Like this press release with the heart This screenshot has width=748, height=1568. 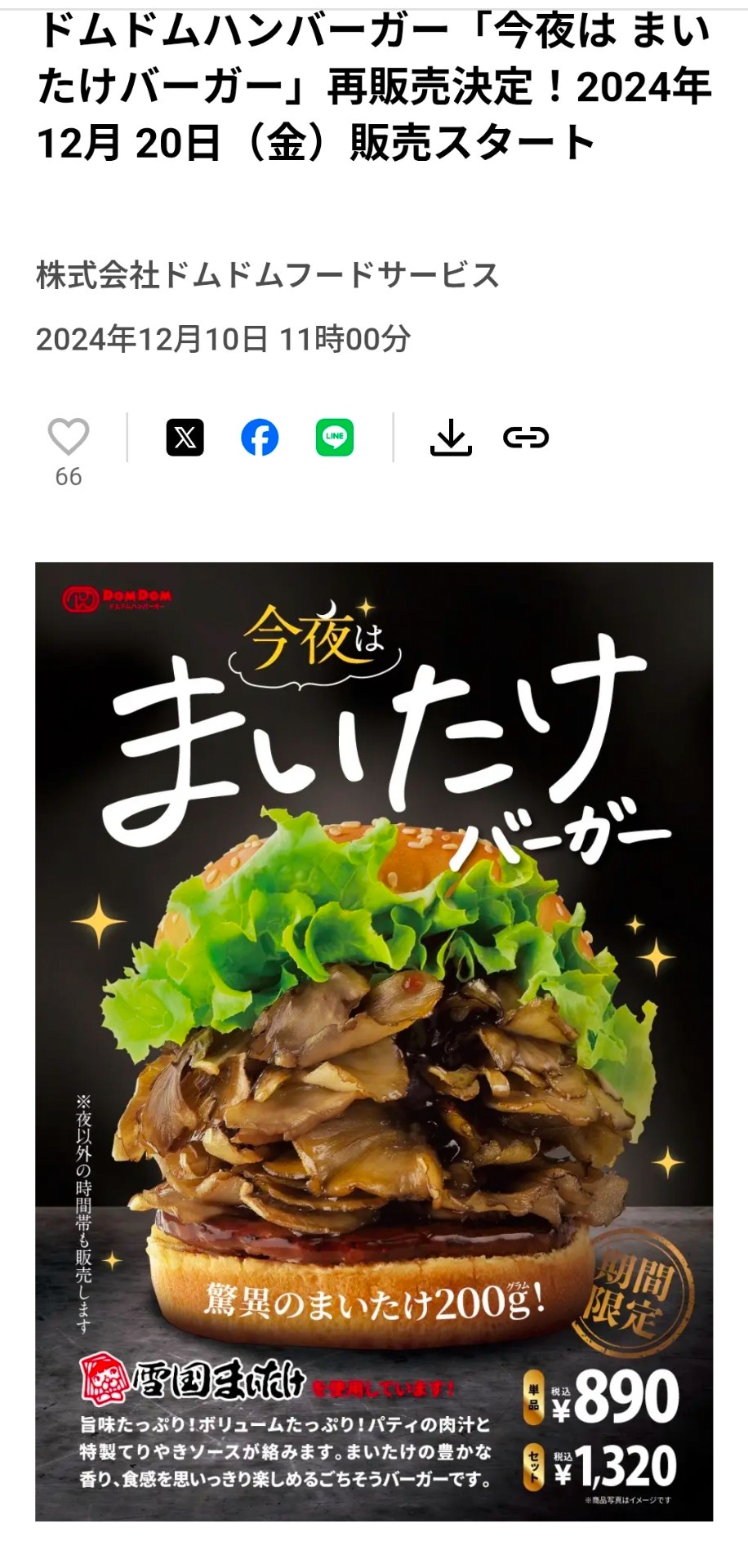[69, 437]
